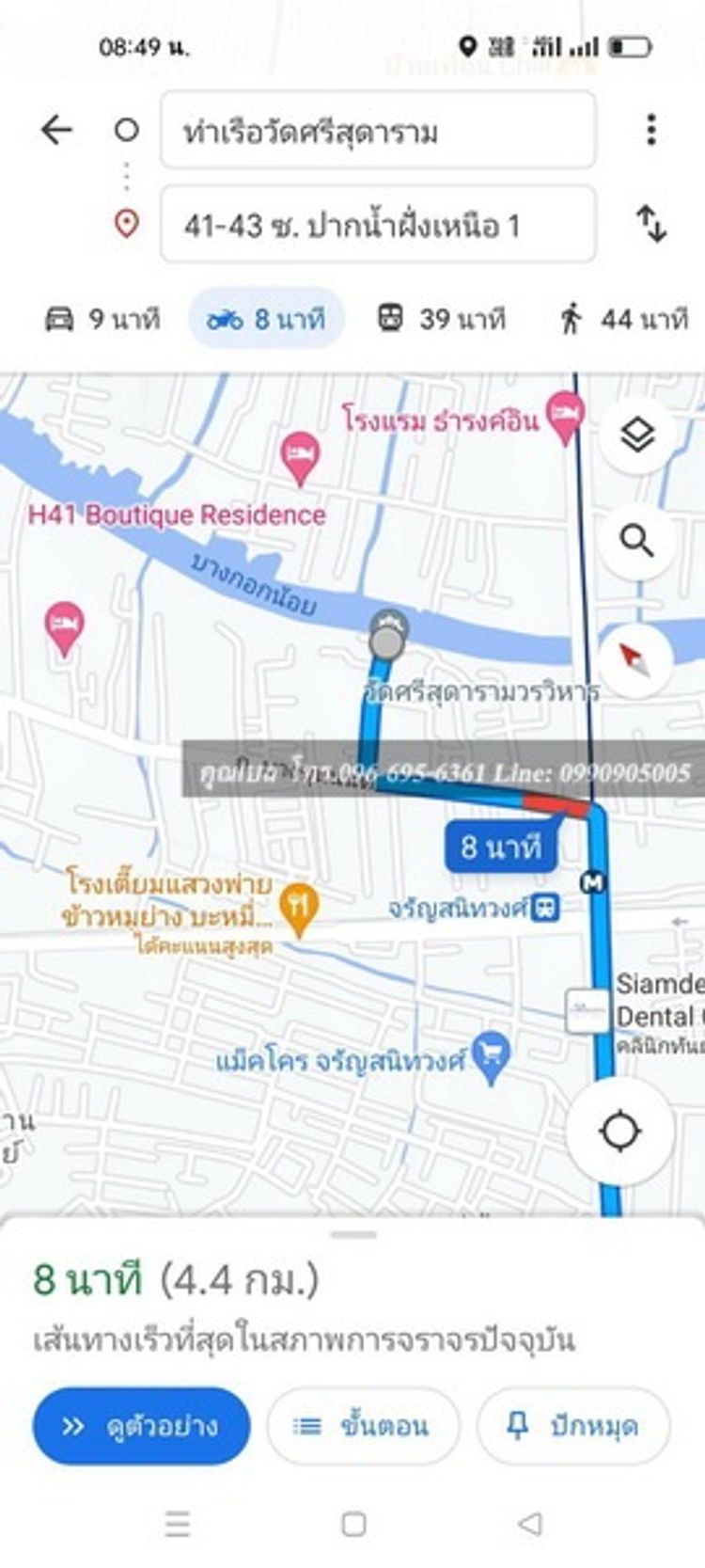Viewport: 705px width, 1568px height.
Task: Select the motorcycle 8 นาที mode
Action: tap(267, 319)
